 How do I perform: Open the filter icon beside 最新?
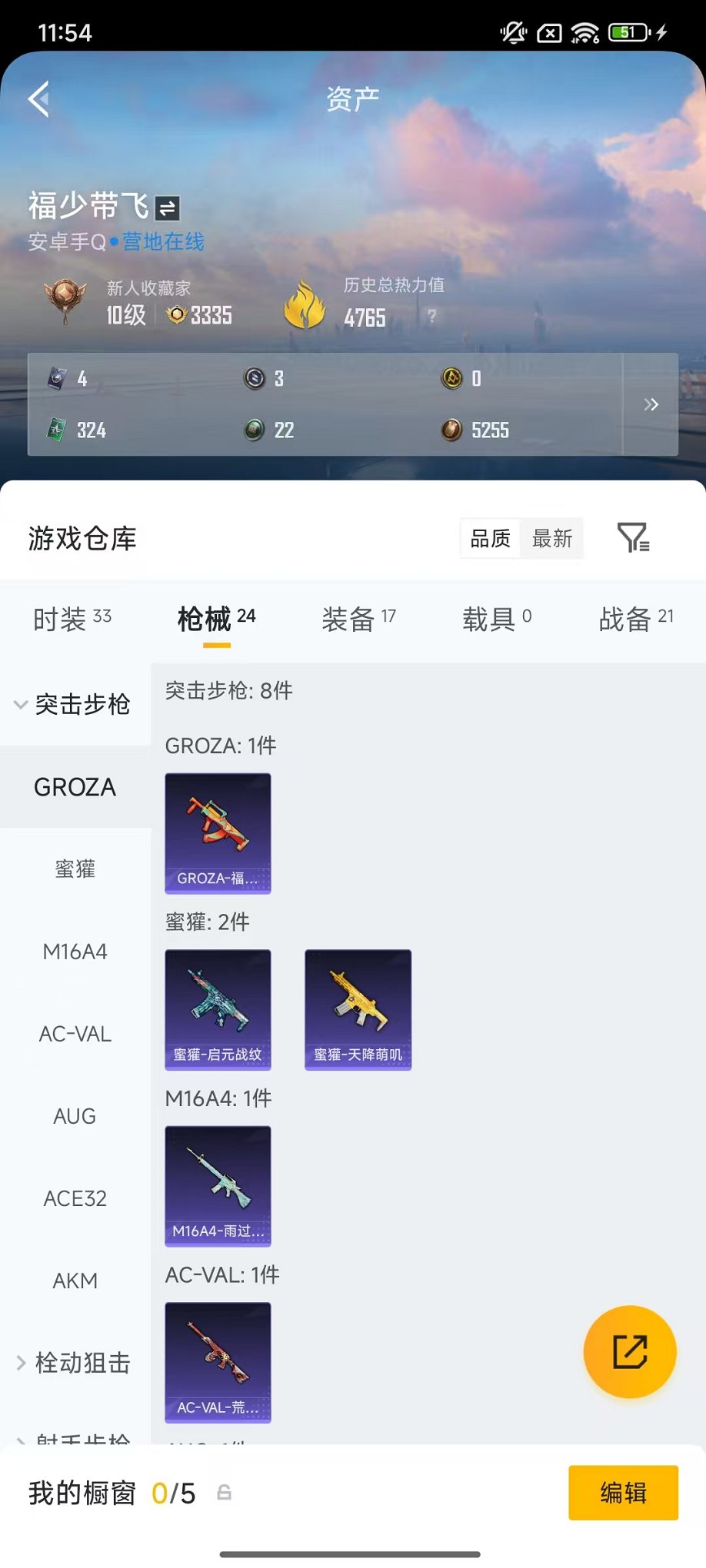(x=633, y=539)
